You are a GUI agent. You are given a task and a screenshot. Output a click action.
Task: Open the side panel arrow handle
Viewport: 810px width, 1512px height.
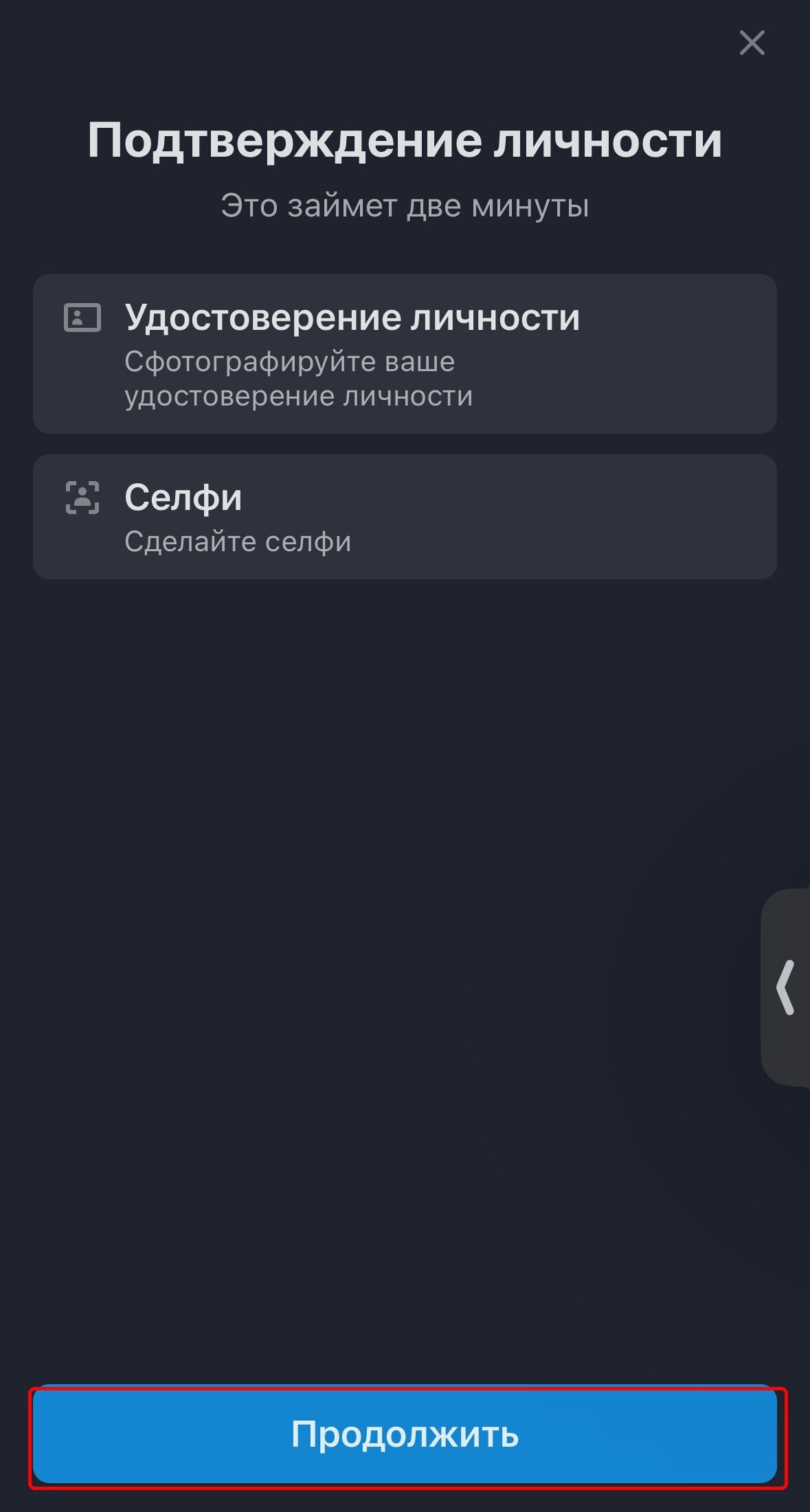point(786,987)
